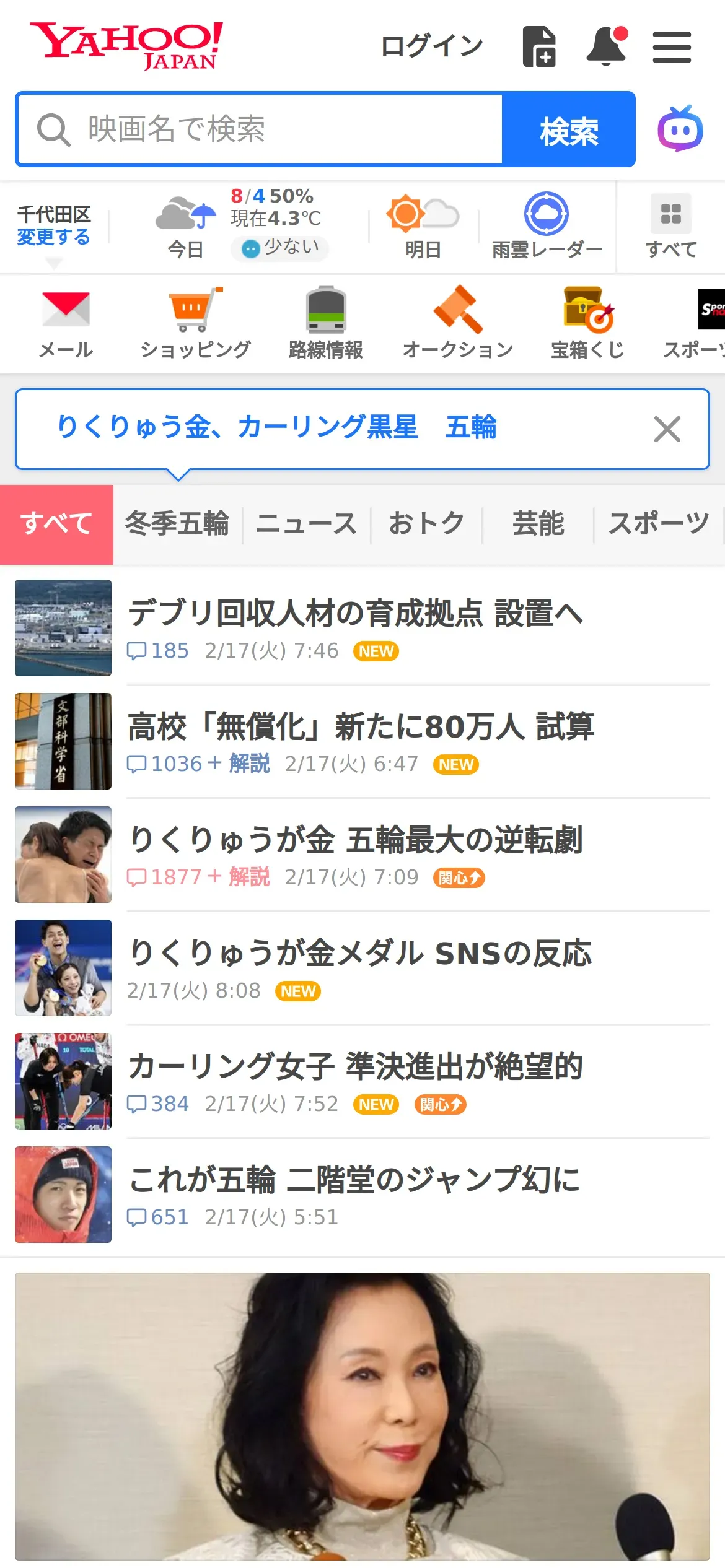
Task: Open ショッピング shortcut
Action: (x=195, y=323)
